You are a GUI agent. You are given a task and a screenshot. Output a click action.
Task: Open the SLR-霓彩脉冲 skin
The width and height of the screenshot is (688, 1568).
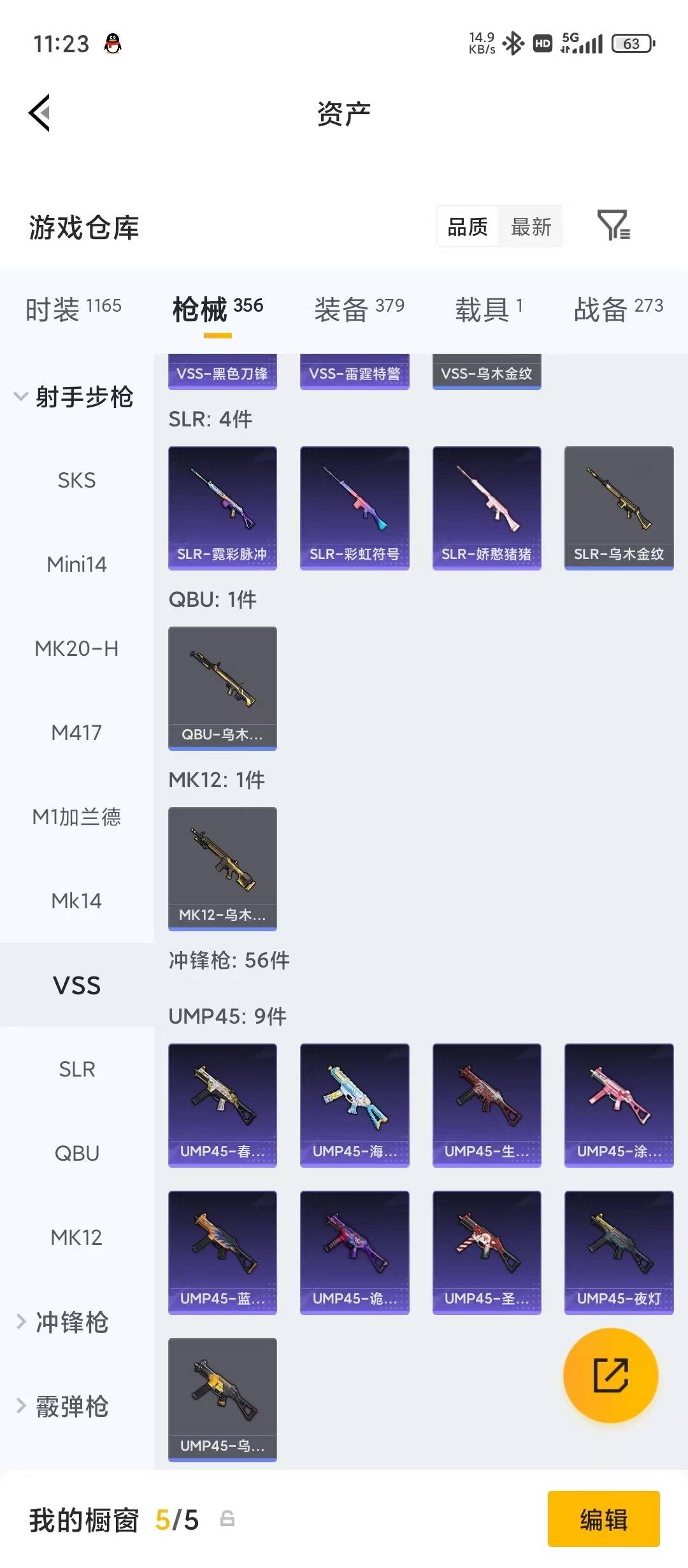pyautogui.click(x=222, y=508)
